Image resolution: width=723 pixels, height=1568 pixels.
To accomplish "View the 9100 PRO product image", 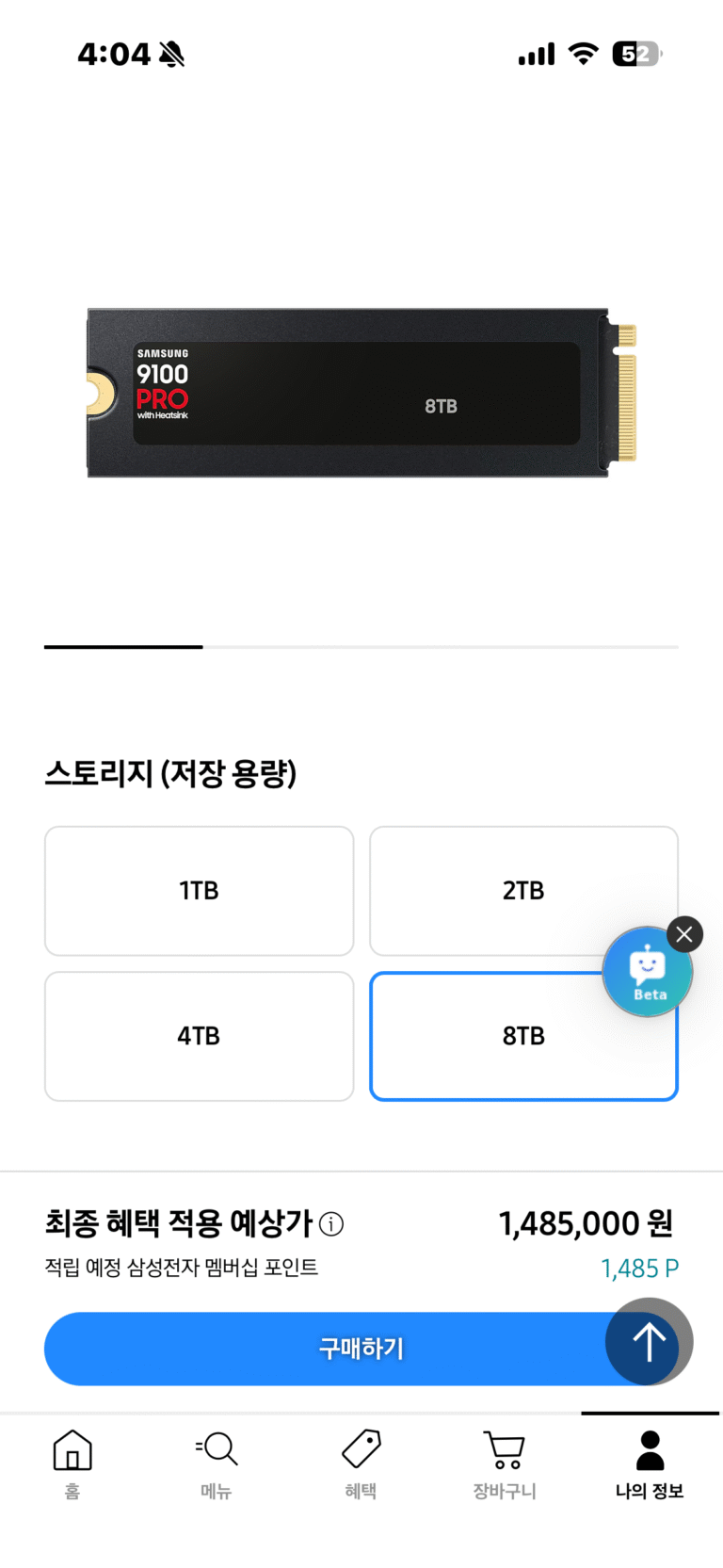I will pos(361,393).
